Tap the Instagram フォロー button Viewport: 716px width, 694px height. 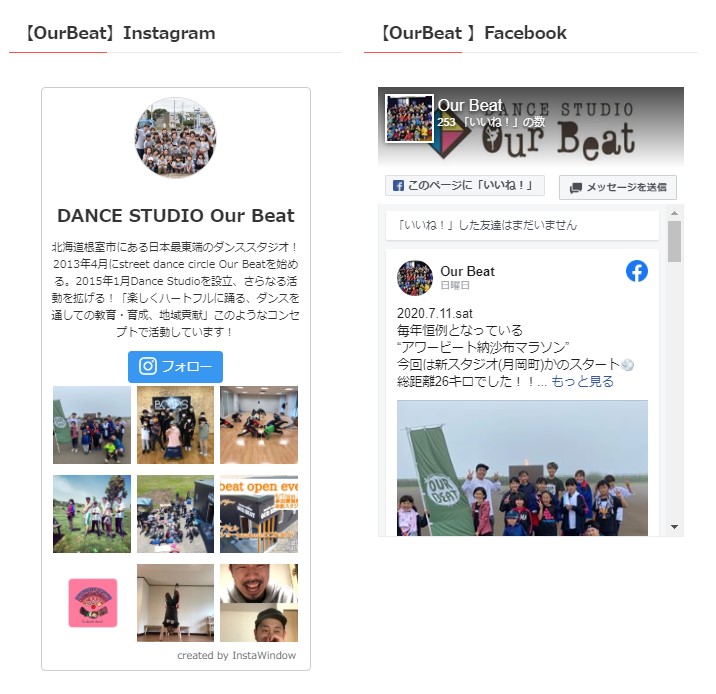tap(175, 367)
